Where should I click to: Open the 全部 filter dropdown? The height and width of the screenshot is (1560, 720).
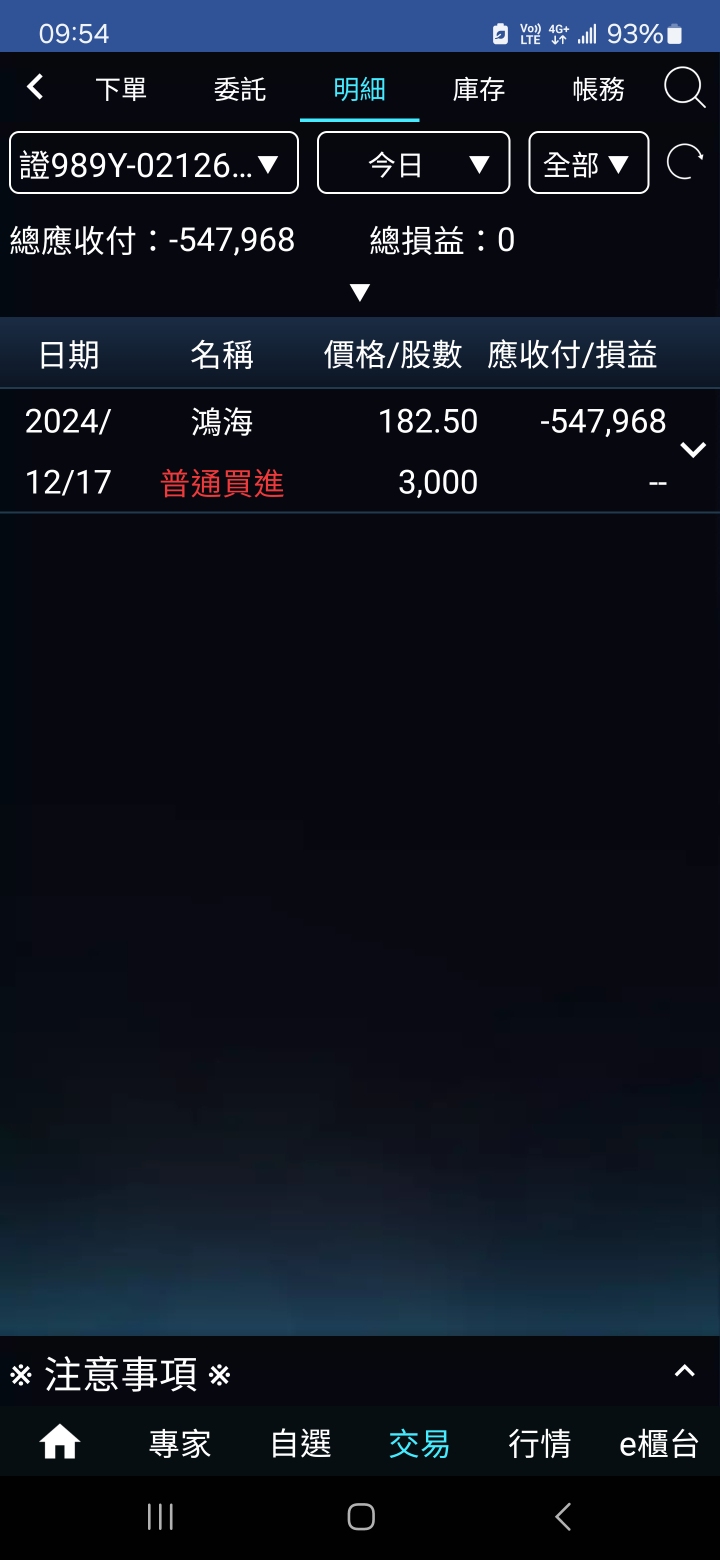[588, 163]
